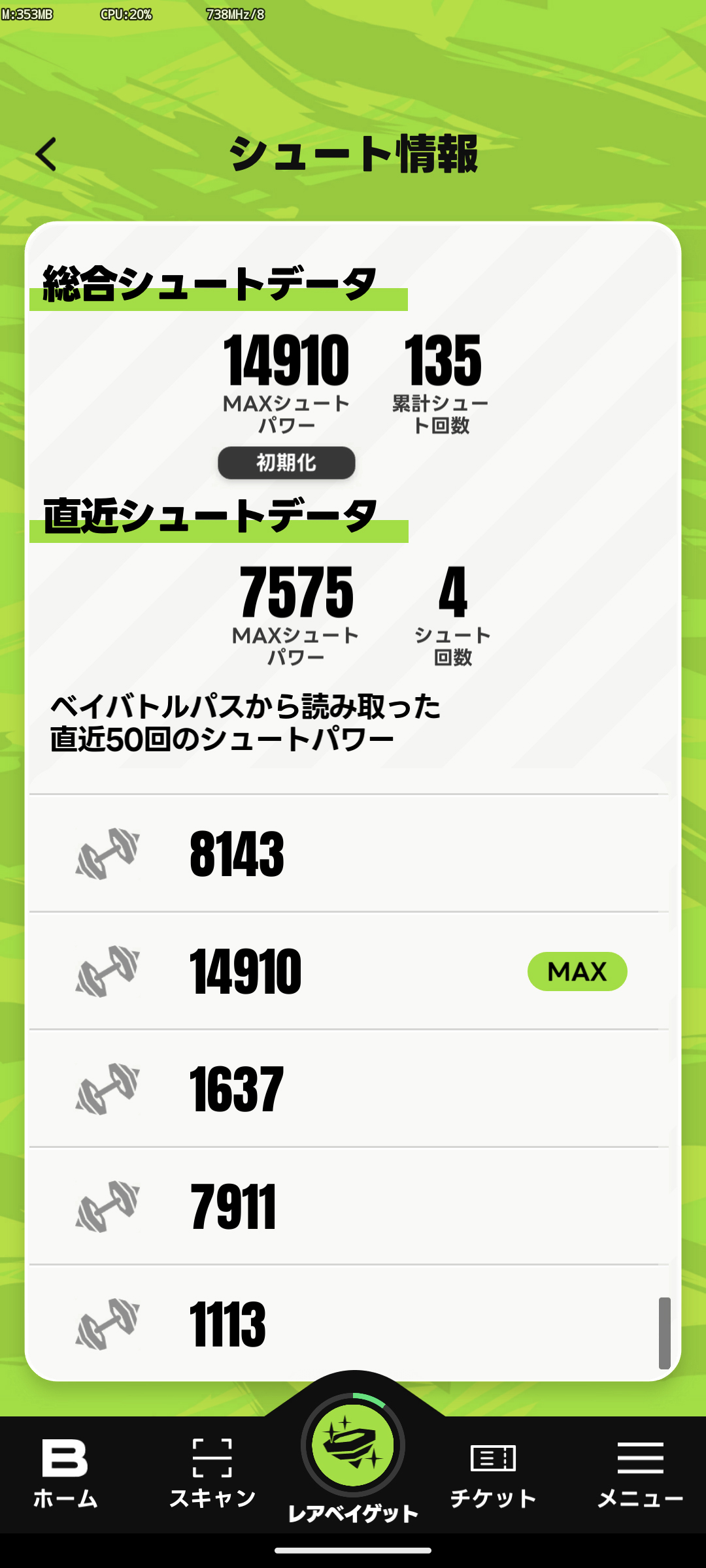Tap the 初期化 reset button

tap(286, 463)
